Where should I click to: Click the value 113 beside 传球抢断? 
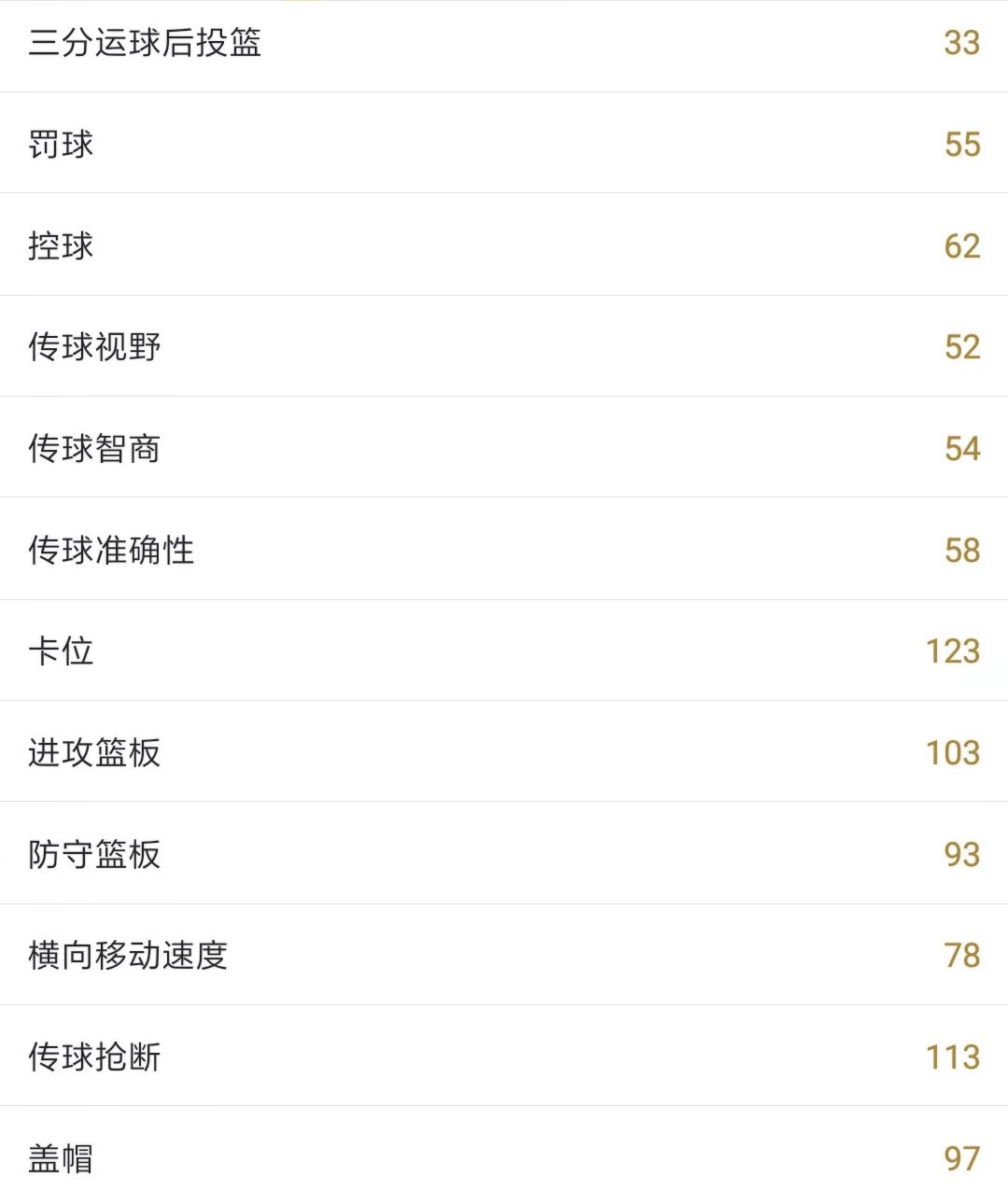tap(951, 1057)
